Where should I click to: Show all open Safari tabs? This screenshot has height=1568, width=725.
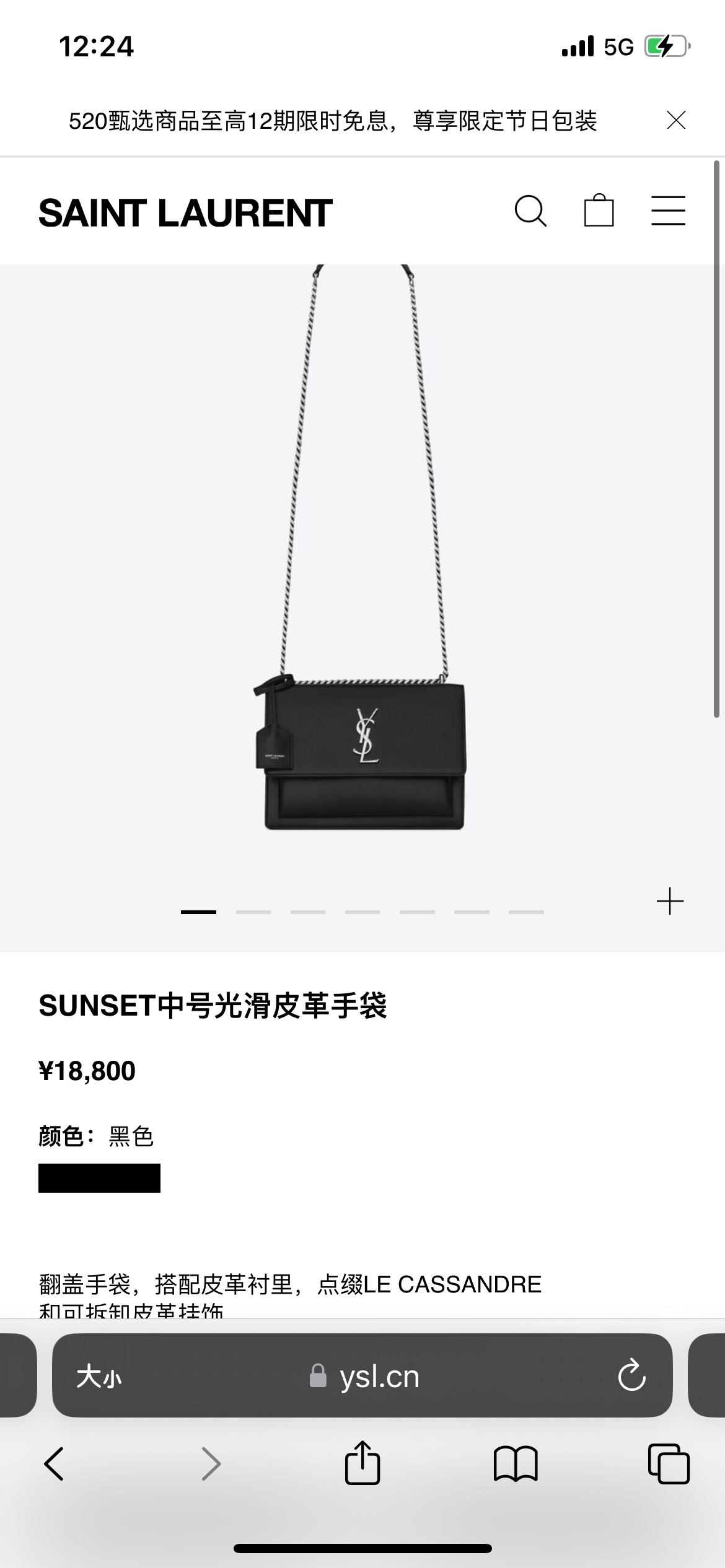tap(668, 1465)
